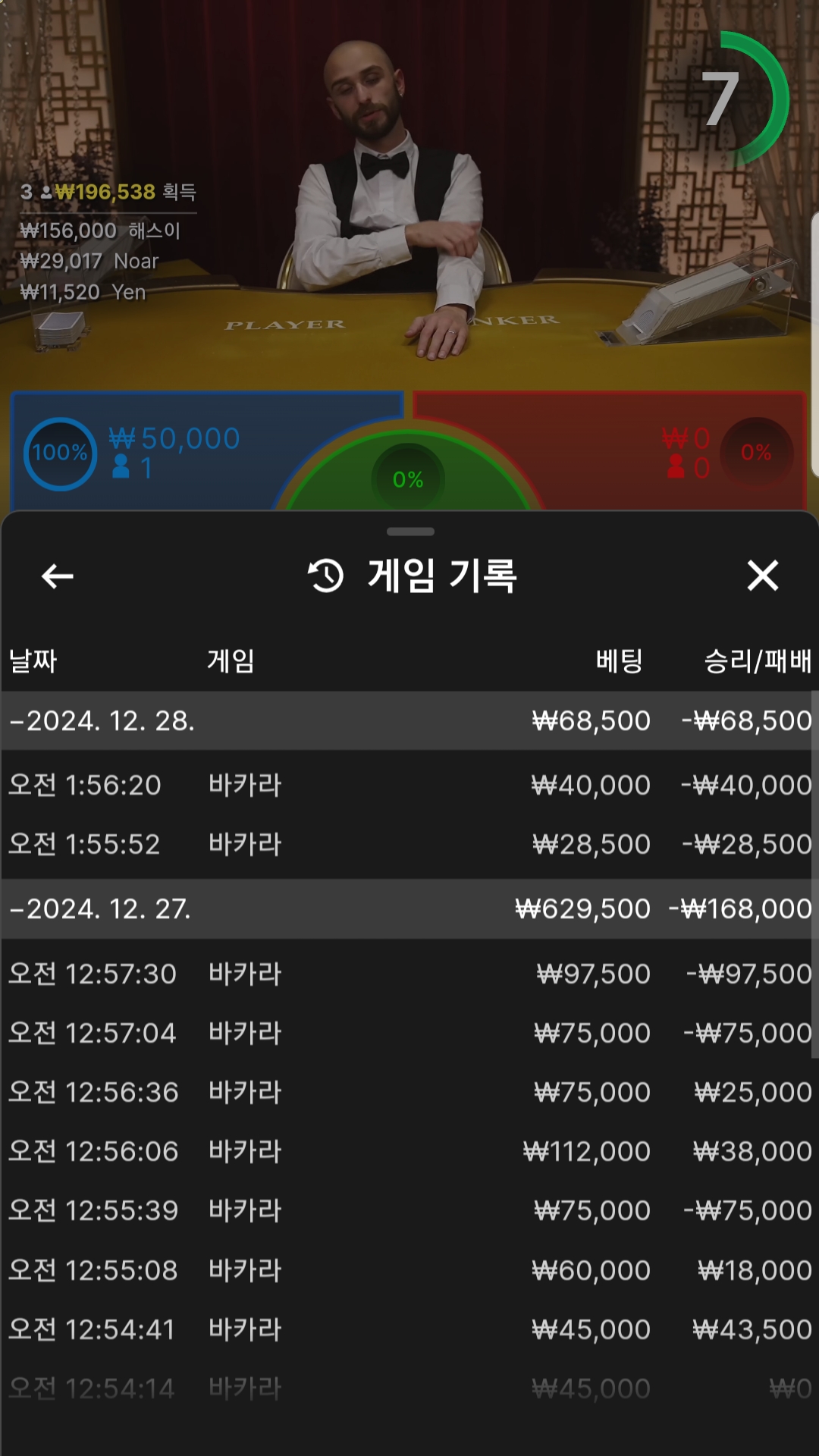View details of the 오전 12:57:04 game
Image resolution: width=819 pixels, height=1456 pixels.
coord(409,1033)
